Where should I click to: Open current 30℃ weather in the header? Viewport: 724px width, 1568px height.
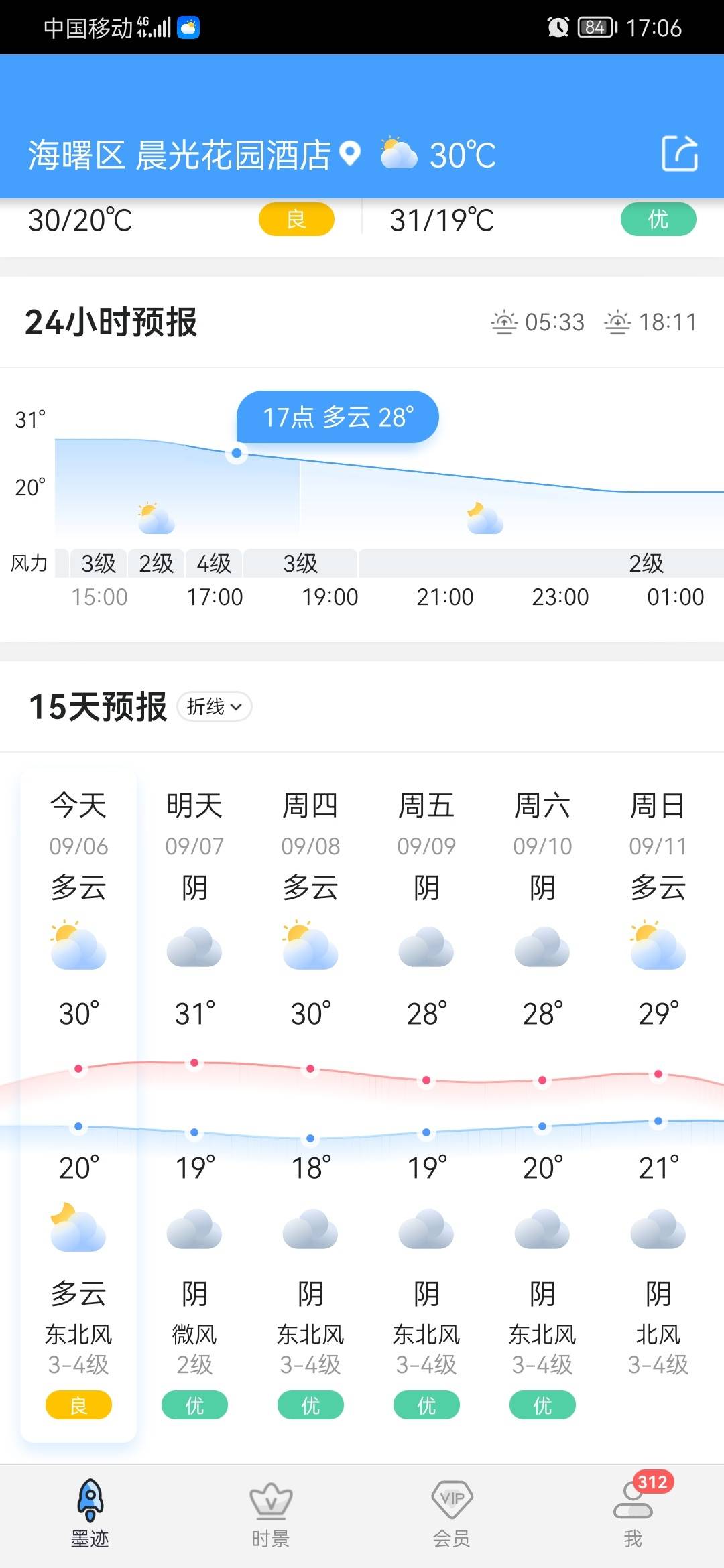coord(439,155)
